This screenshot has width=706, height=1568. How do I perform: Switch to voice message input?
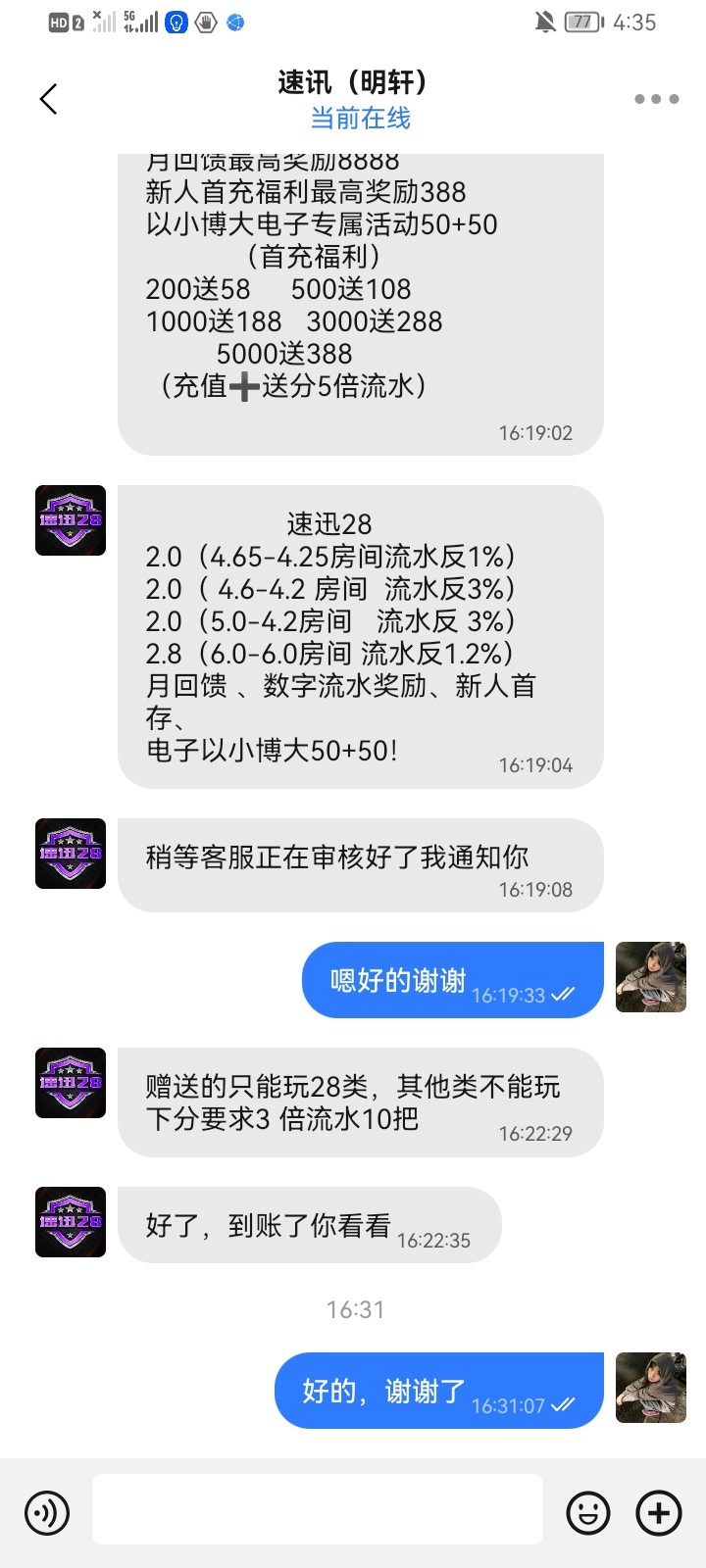46,1512
